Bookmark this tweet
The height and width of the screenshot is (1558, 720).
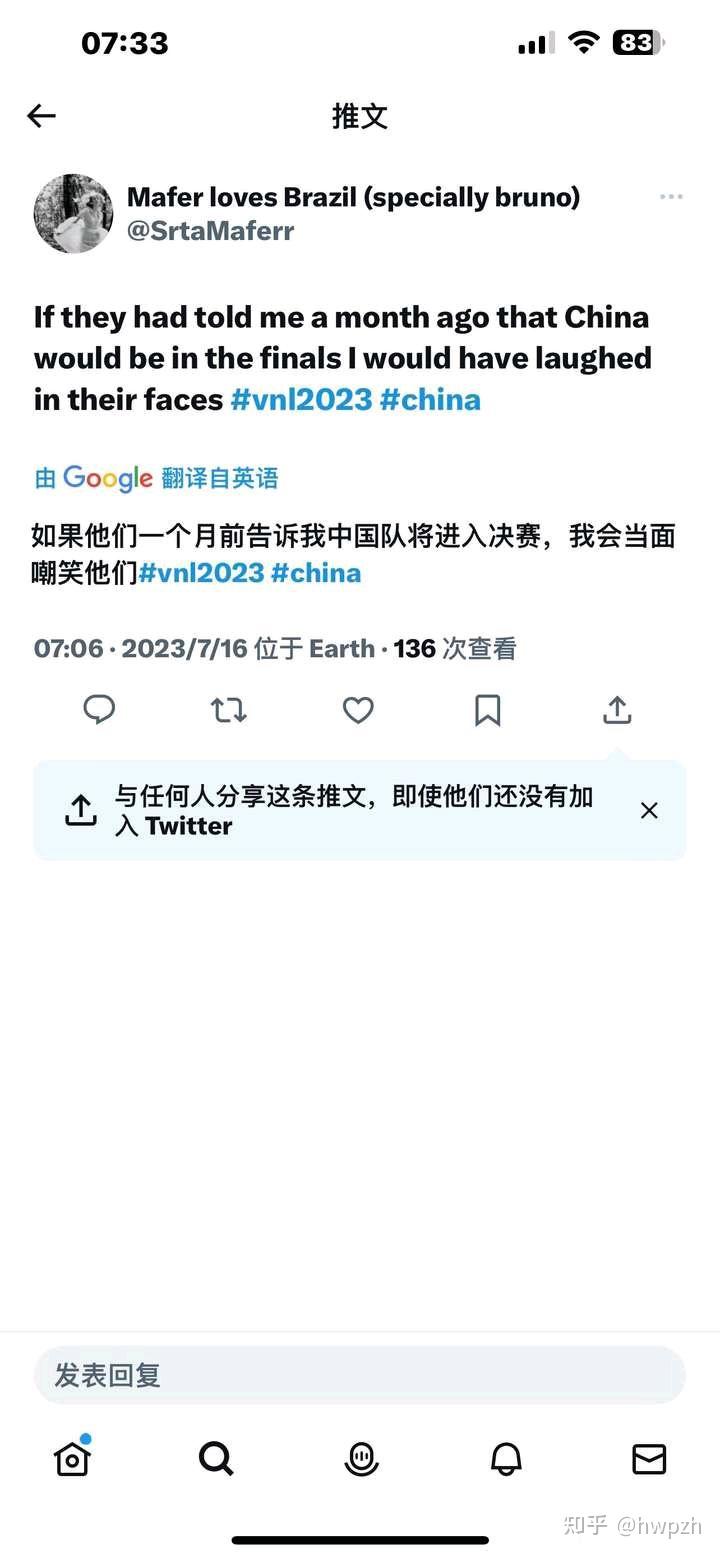(487, 710)
